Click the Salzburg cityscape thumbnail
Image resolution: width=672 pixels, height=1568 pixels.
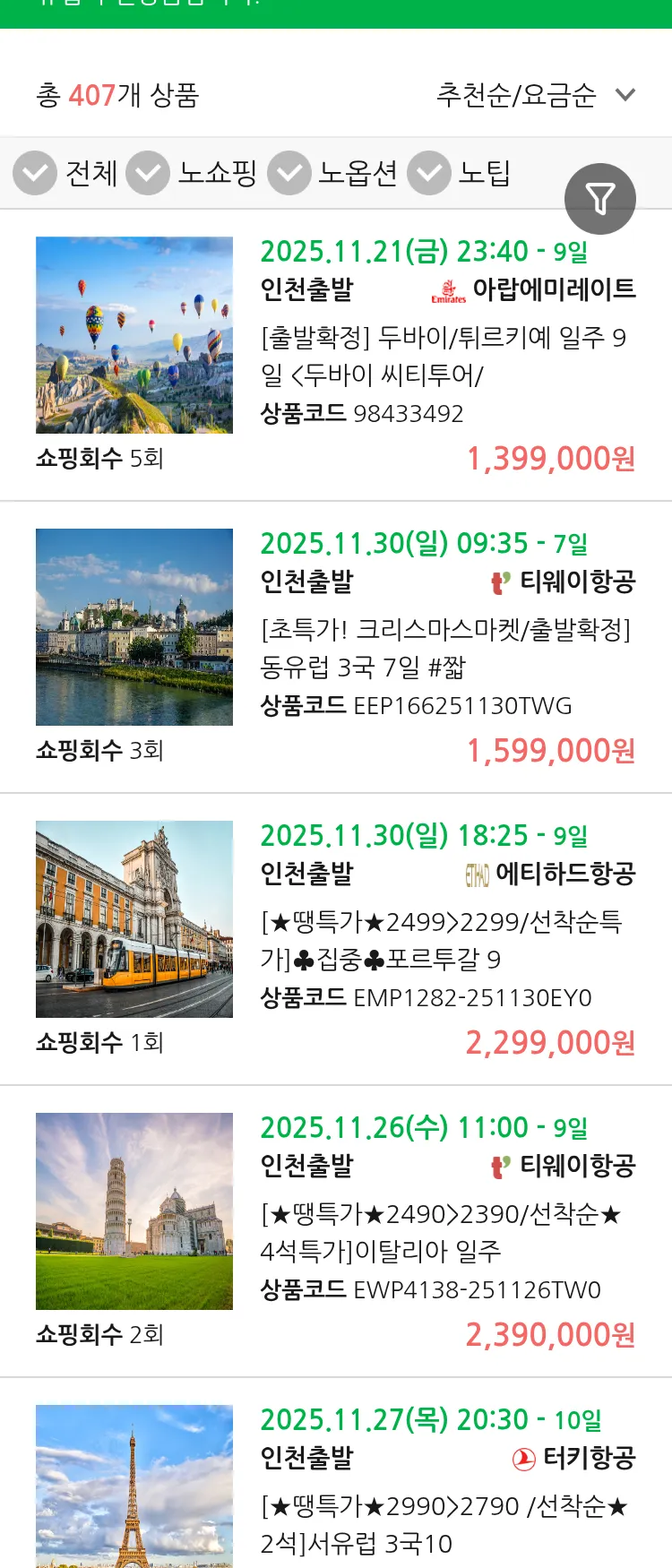[x=134, y=626]
